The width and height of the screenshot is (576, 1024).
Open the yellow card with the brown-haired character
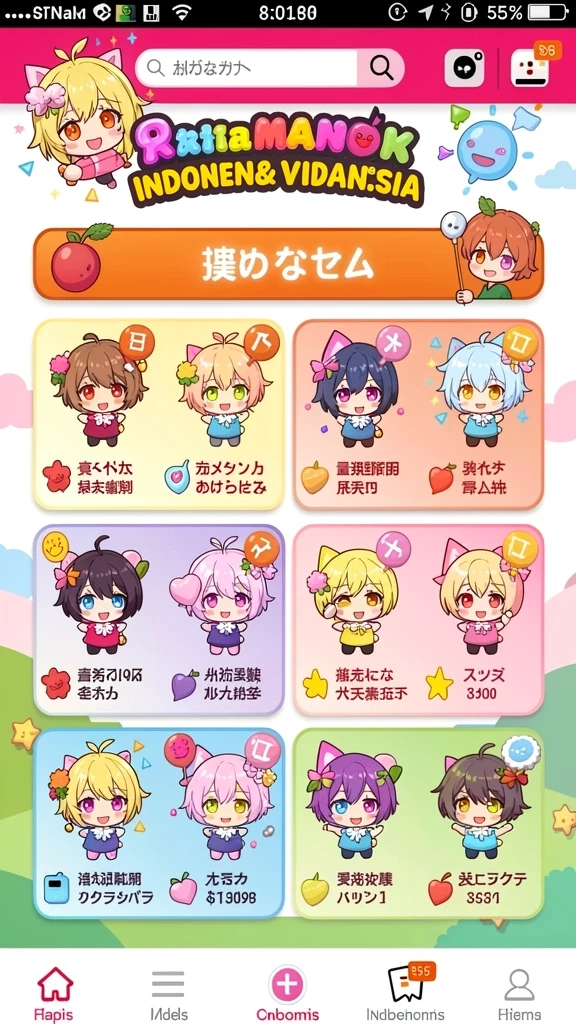pyautogui.click(x=159, y=414)
